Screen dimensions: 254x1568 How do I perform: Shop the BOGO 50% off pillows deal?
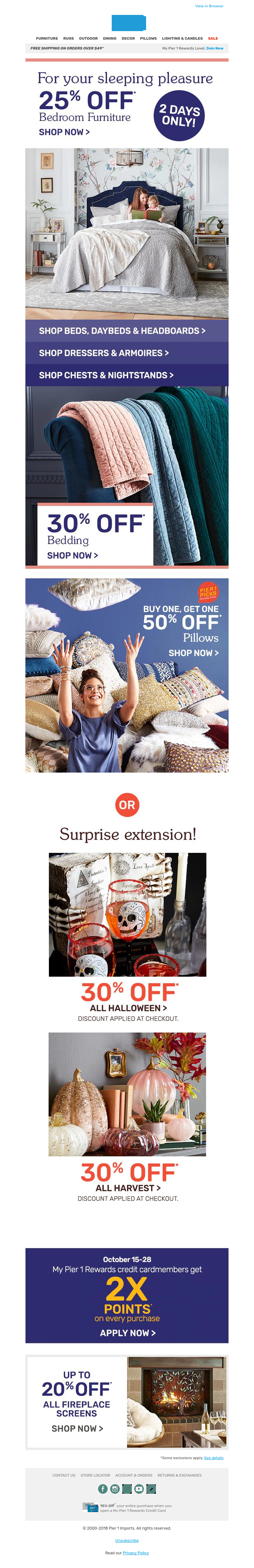(193, 653)
